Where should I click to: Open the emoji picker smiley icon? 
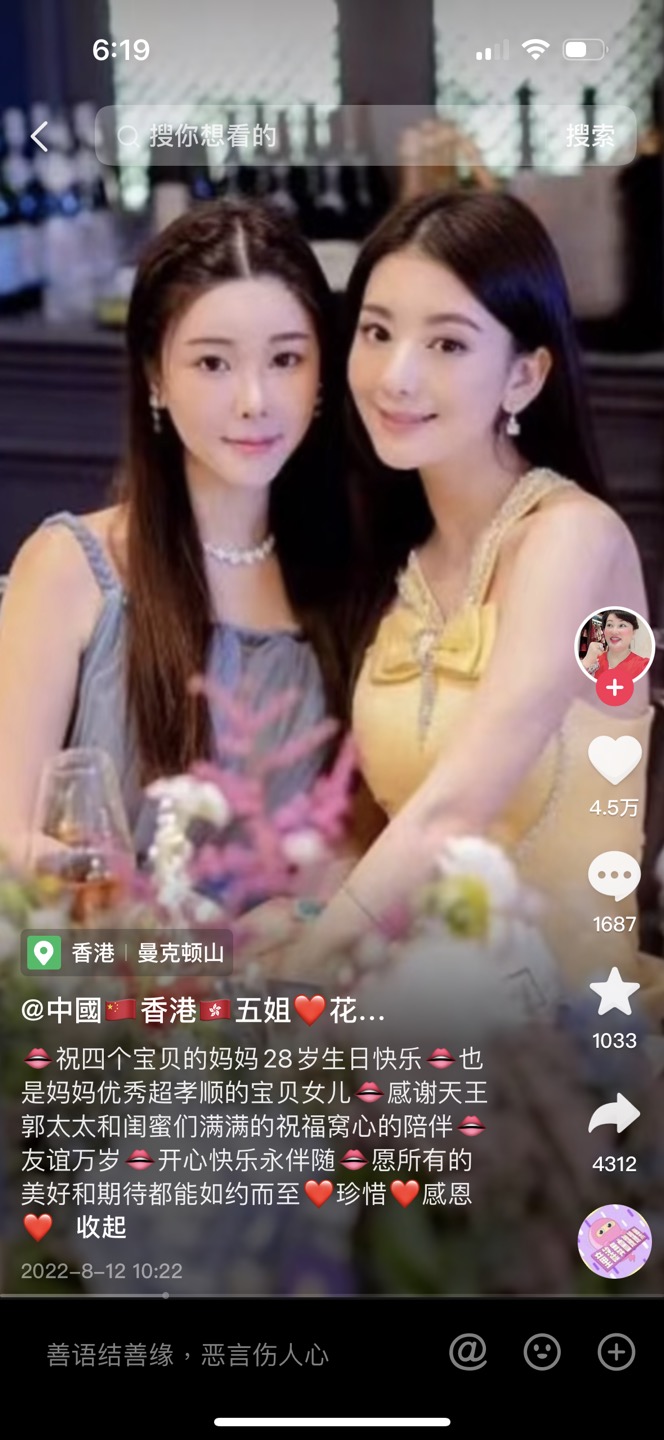[542, 1352]
